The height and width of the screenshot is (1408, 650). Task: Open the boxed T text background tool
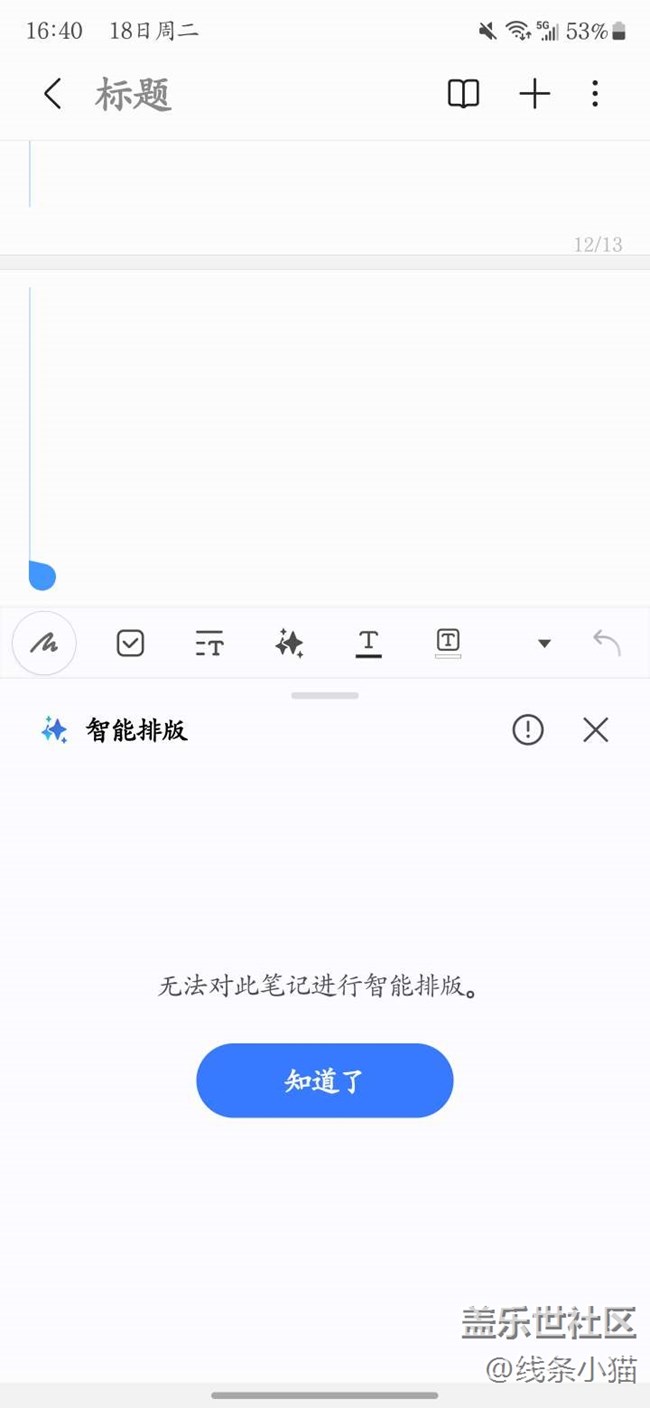[x=448, y=643]
